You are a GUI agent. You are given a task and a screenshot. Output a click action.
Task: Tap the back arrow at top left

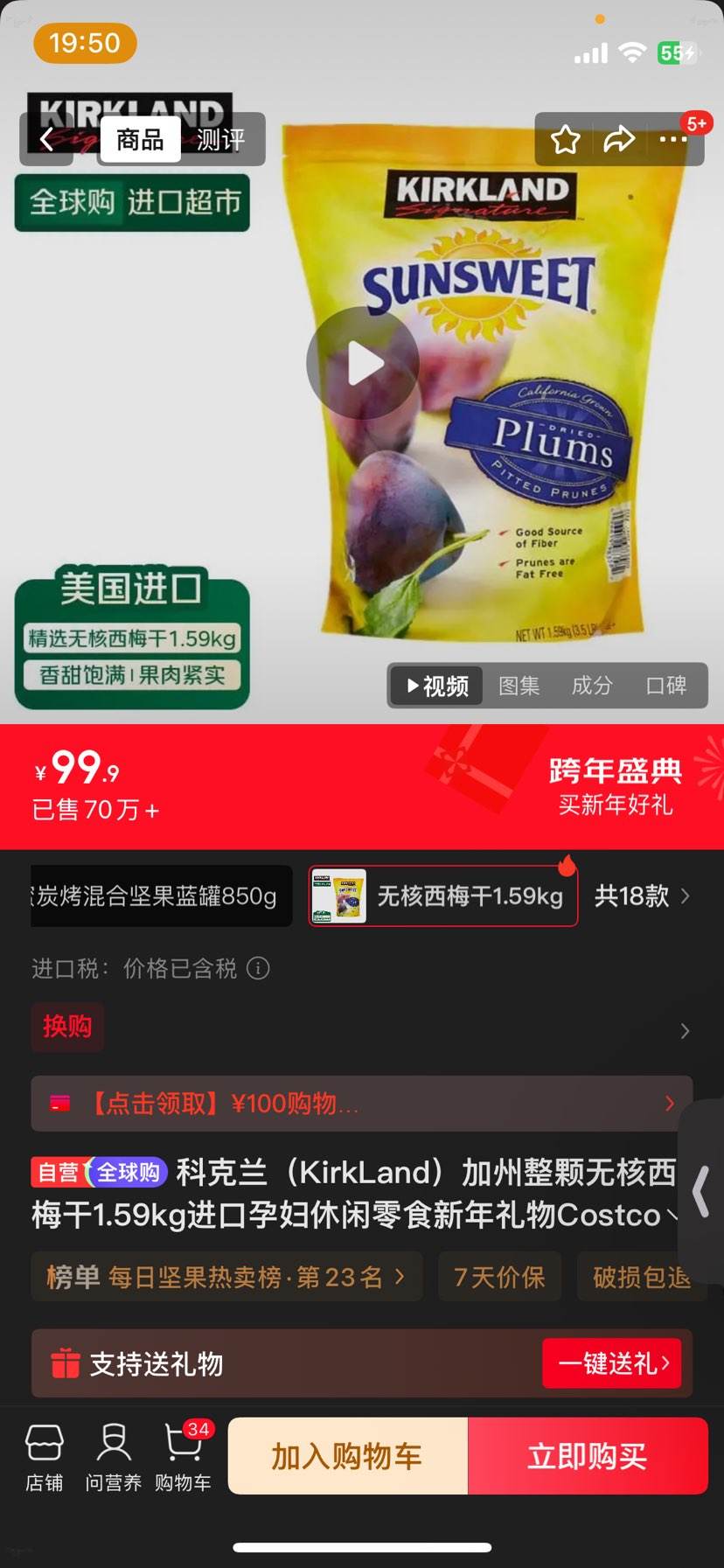click(47, 139)
